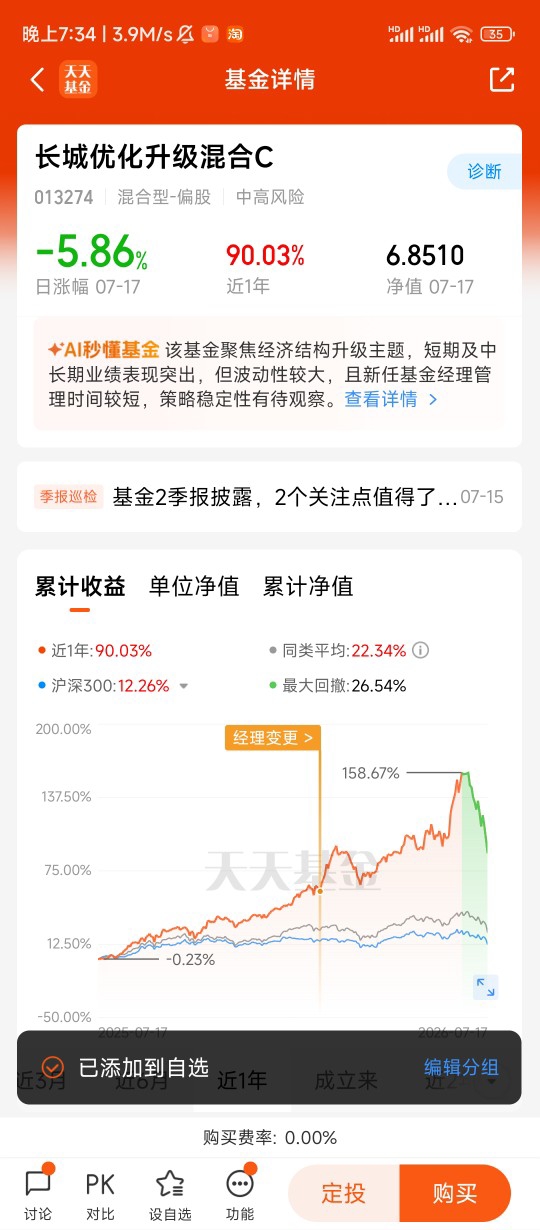Select the 成立来 time range
This screenshot has height=1230, width=540.
(x=346, y=1080)
